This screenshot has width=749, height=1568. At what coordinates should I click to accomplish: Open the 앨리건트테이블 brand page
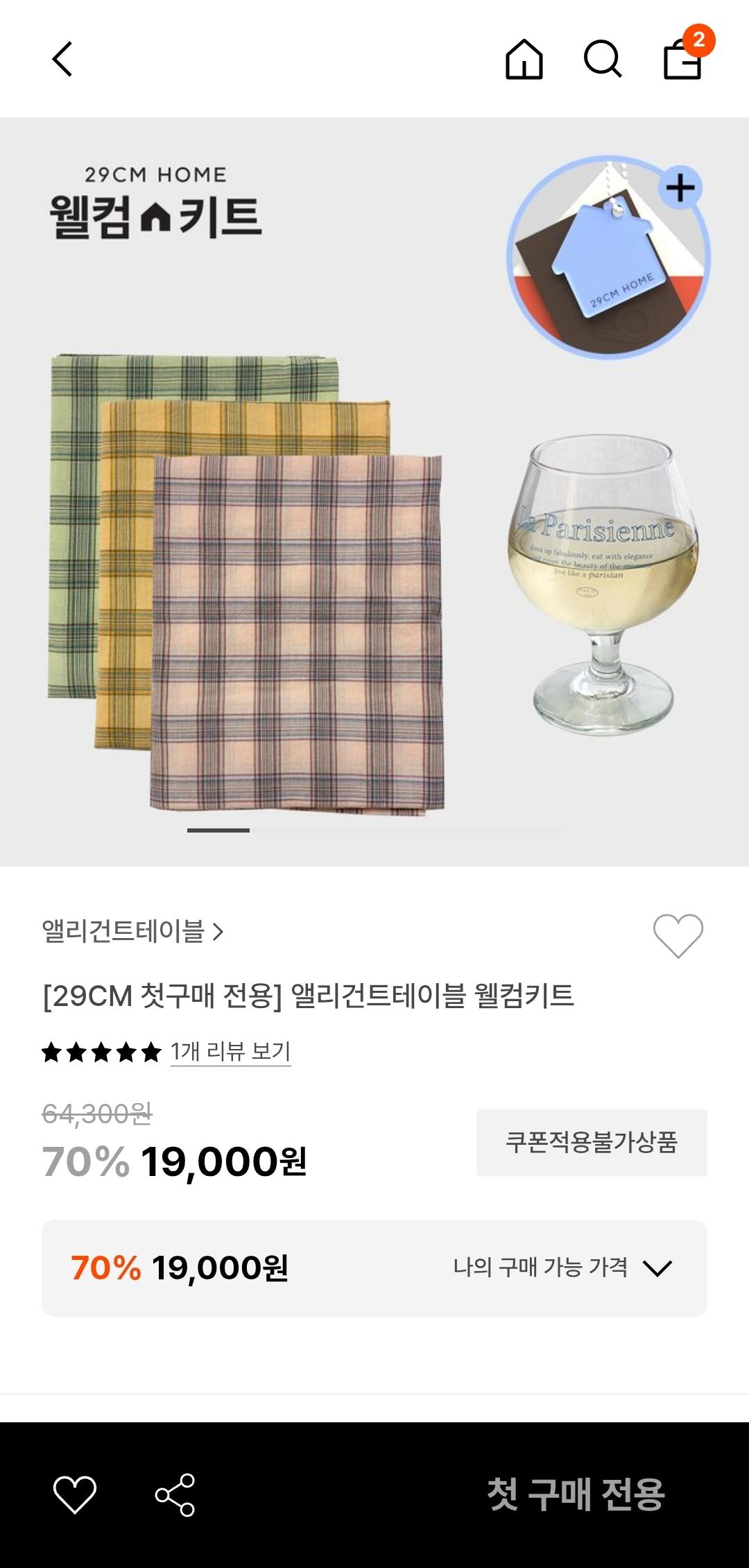click(132, 931)
